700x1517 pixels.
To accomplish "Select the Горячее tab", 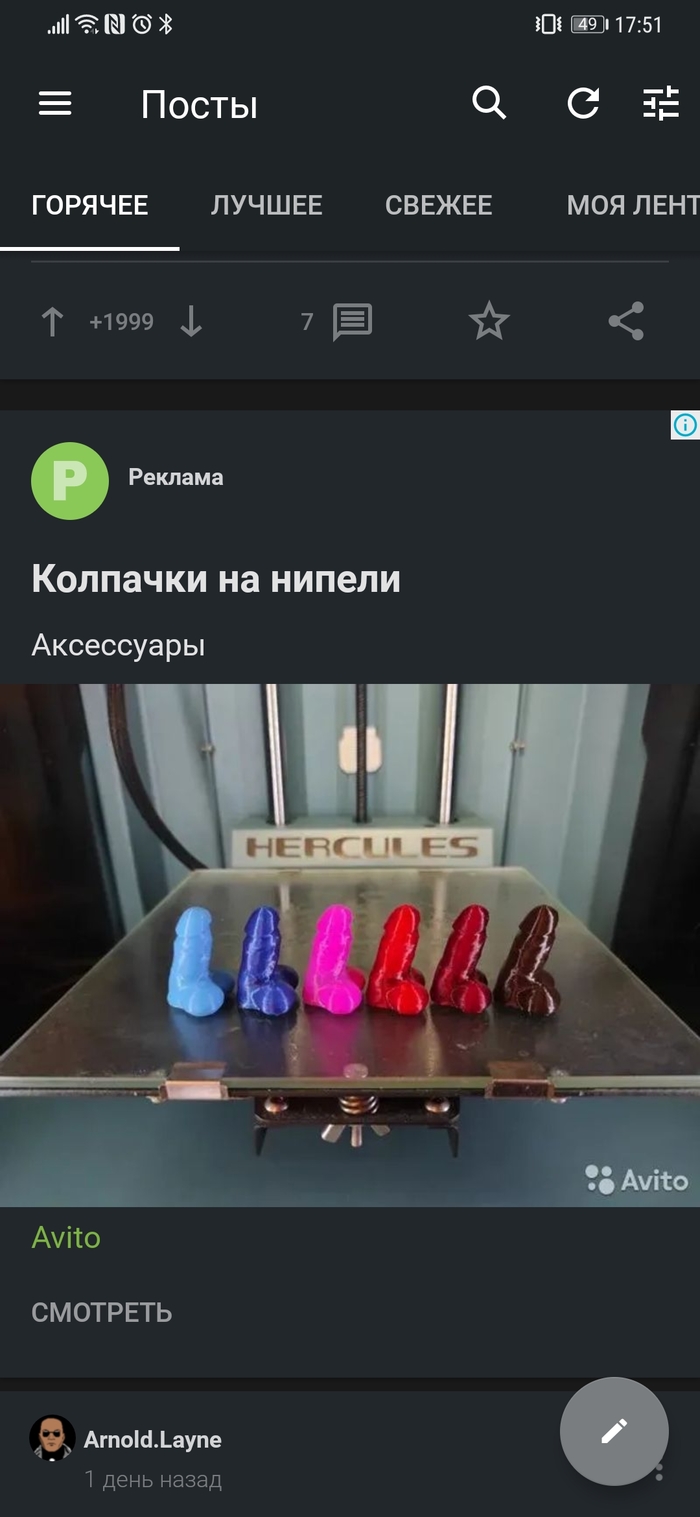I will (x=90, y=206).
